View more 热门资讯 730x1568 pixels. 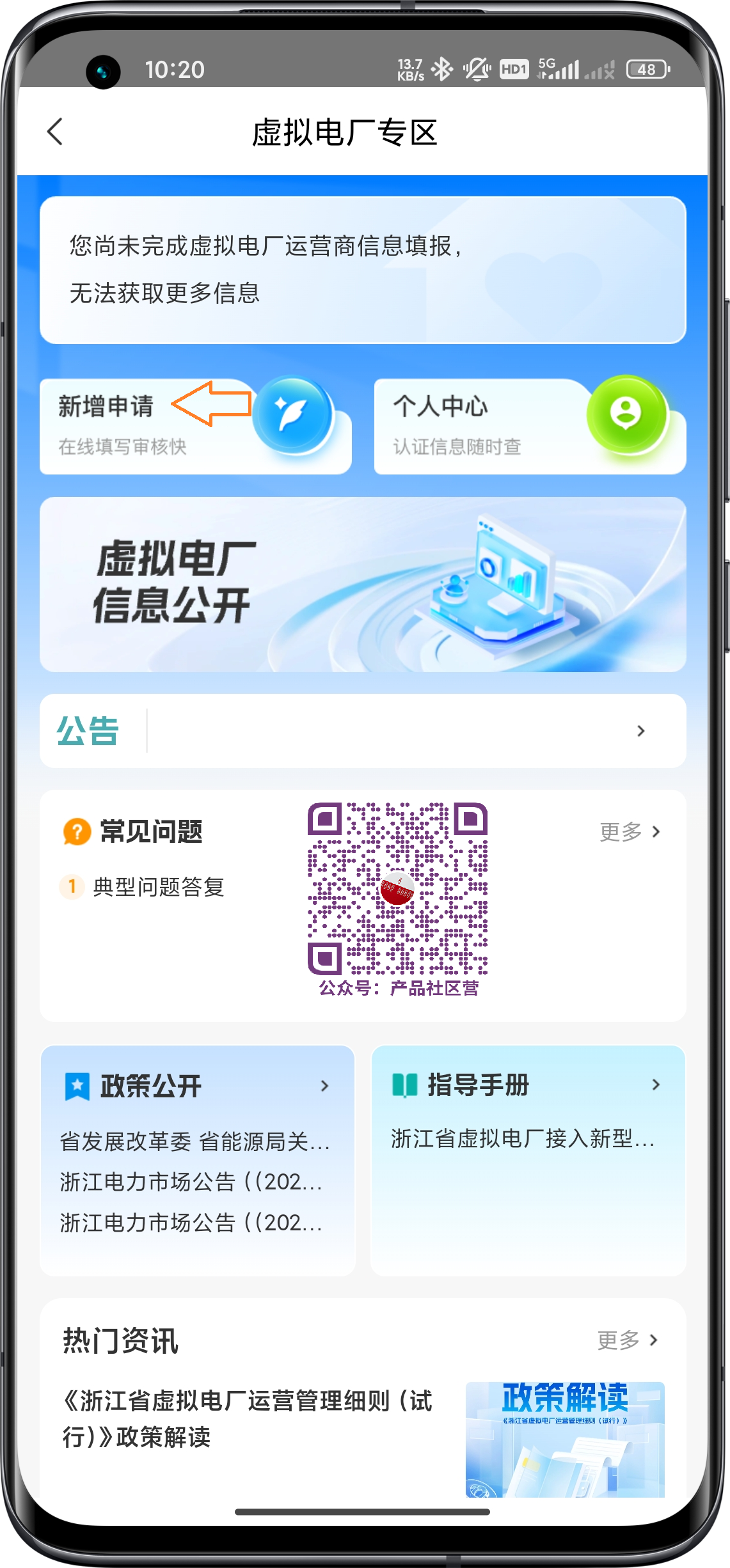[x=627, y=1340]
